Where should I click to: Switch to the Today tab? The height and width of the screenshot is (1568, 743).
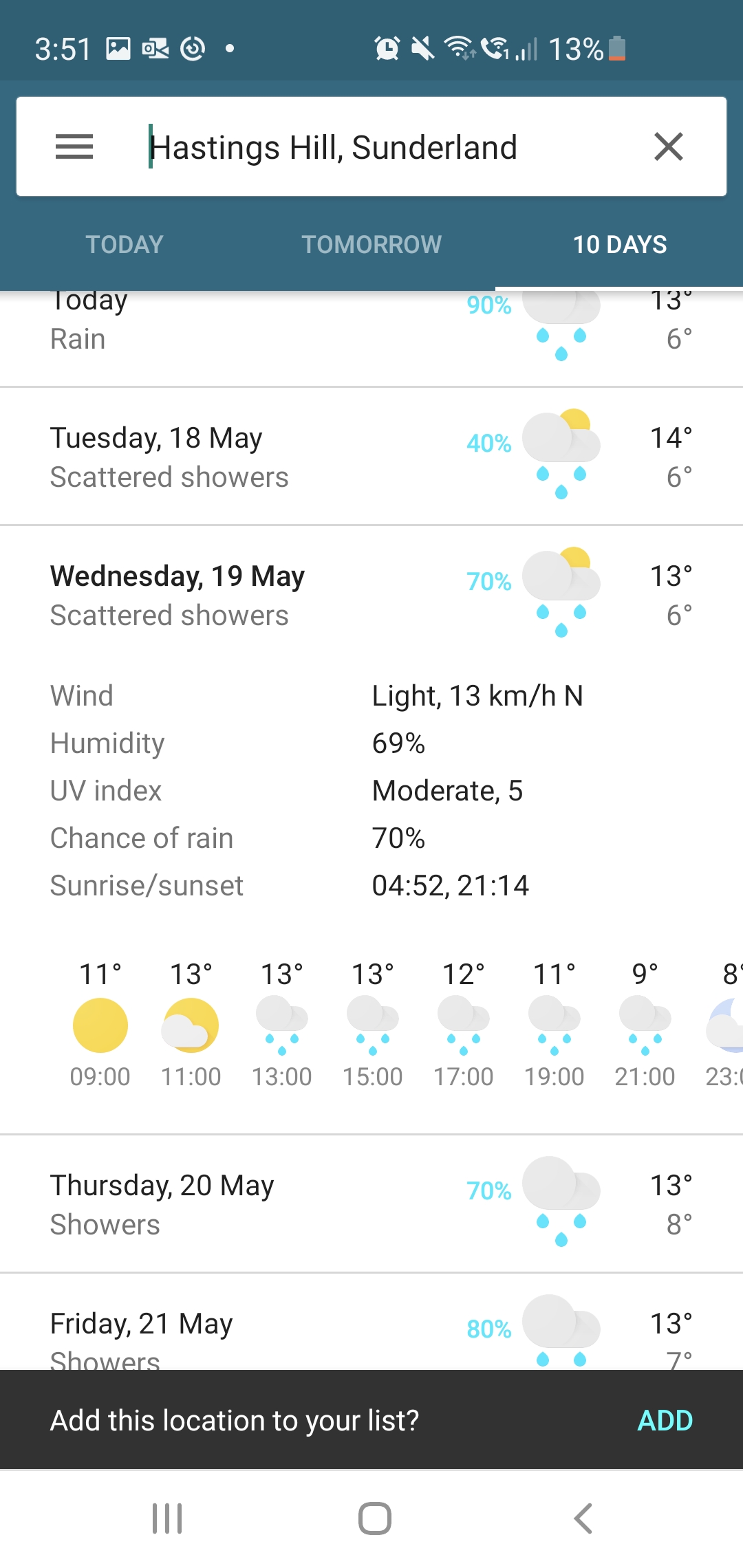click(125, 245)
